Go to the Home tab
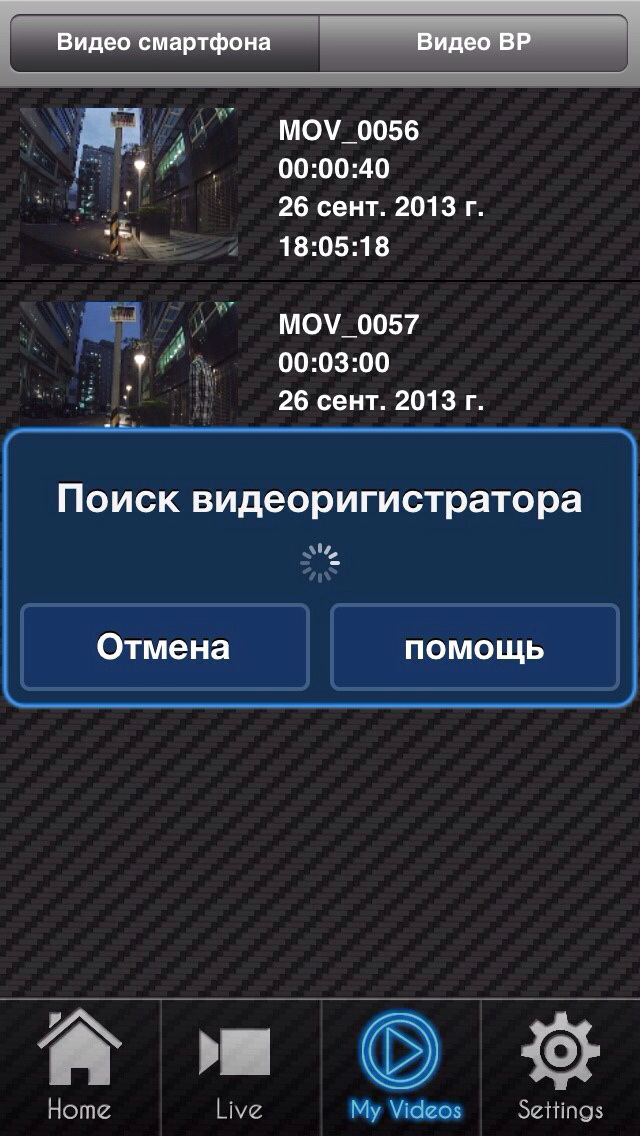This screenshot has width=640, height=1136. 80,1066
